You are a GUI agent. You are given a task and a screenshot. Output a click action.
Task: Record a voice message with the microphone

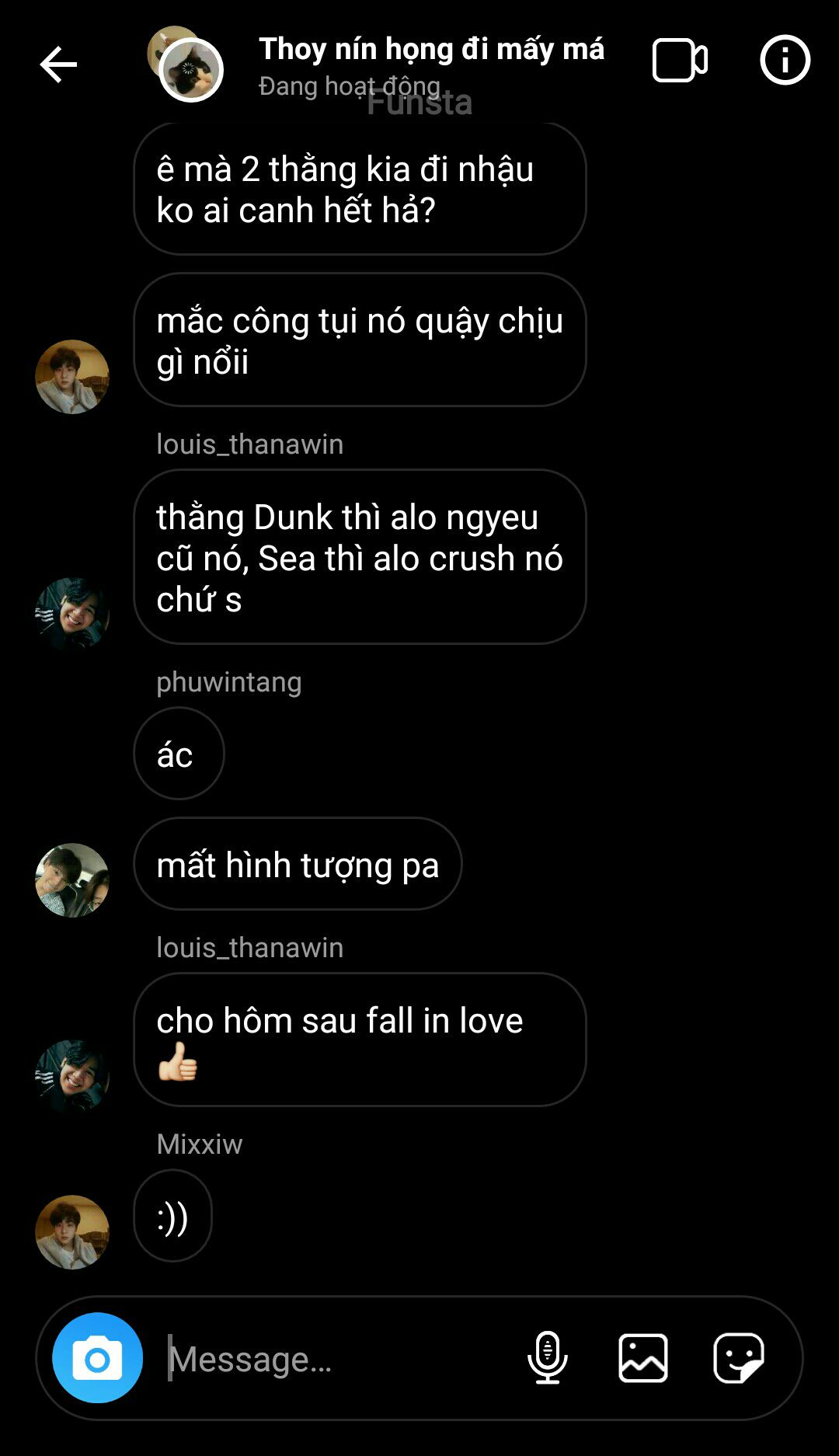pyautogui.click(x=548, y=1357)
